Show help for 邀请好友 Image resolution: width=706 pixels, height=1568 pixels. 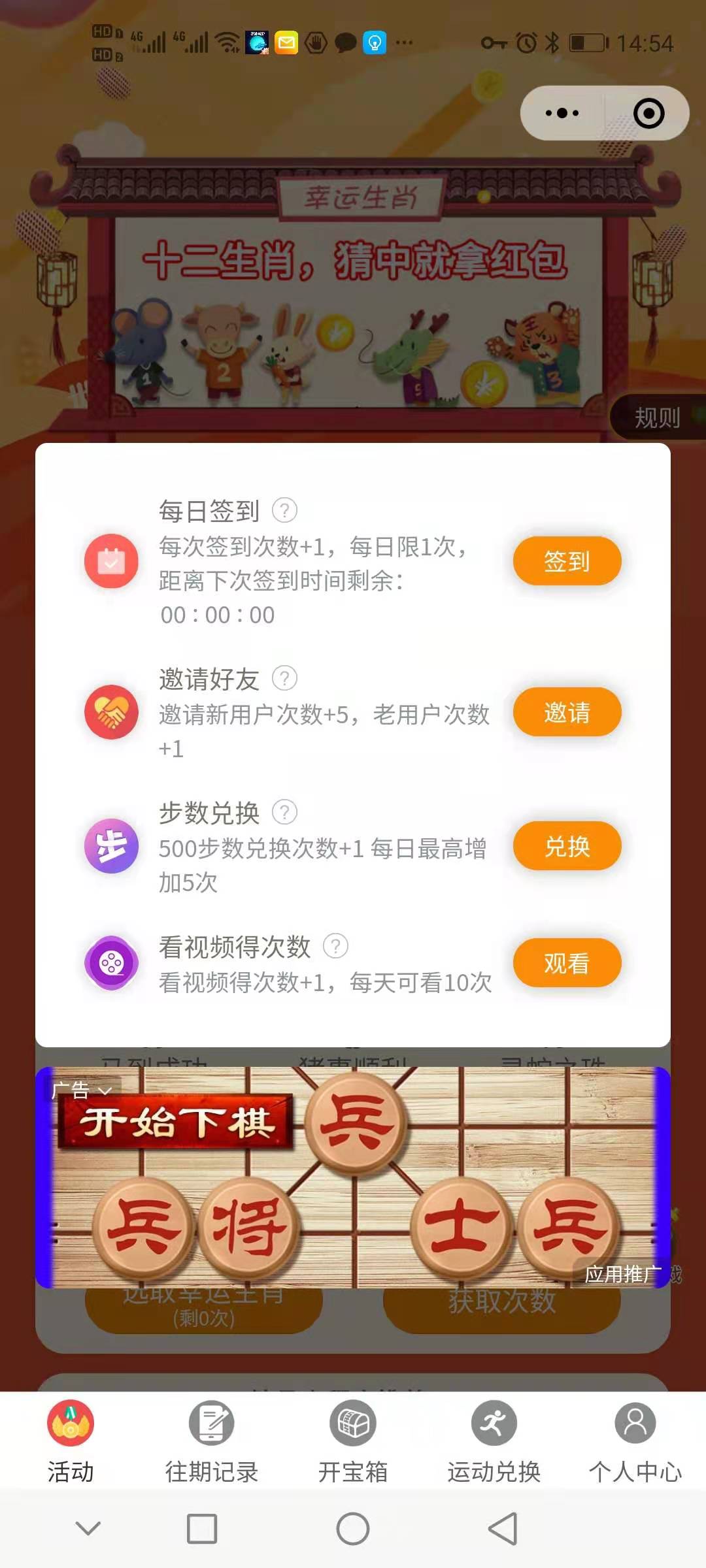pos(284,678)
